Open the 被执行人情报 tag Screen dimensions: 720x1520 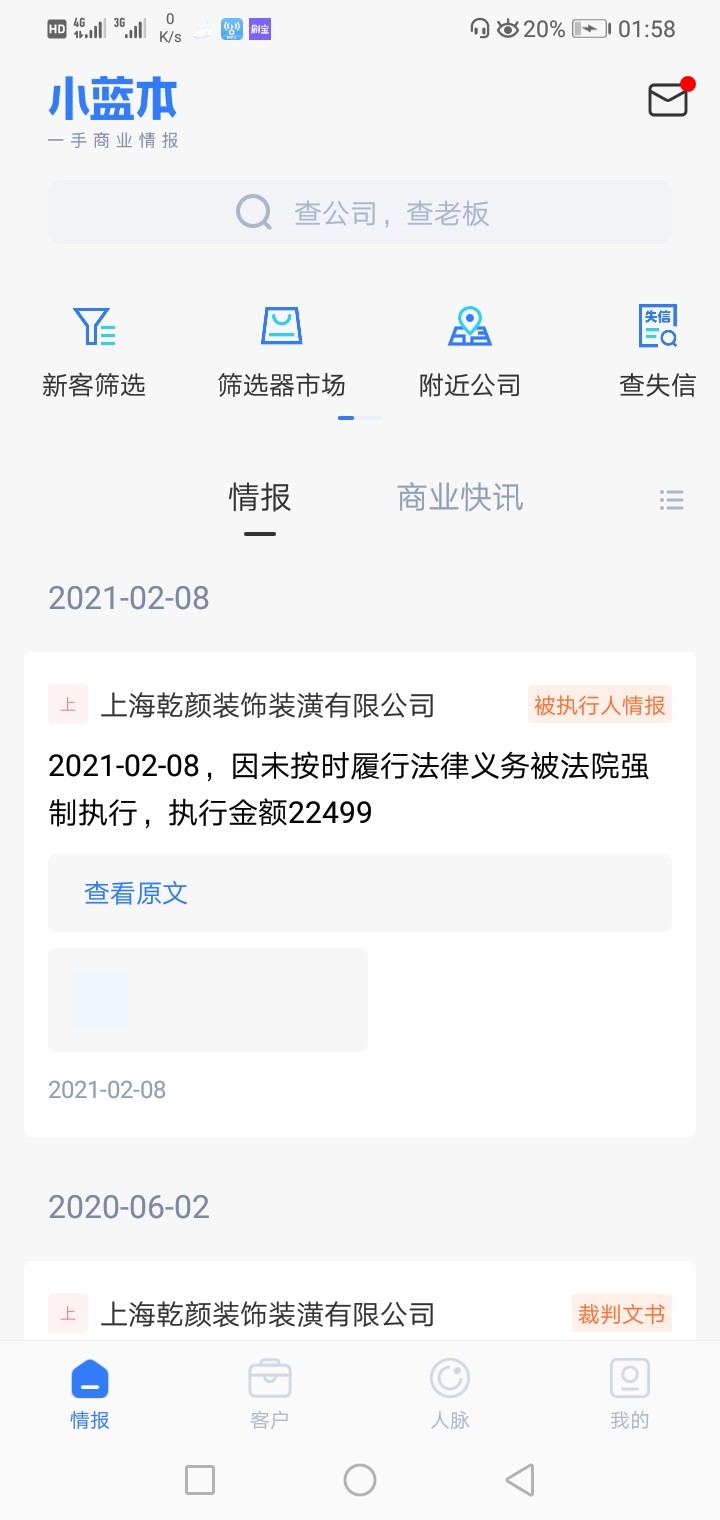point(599,705)
